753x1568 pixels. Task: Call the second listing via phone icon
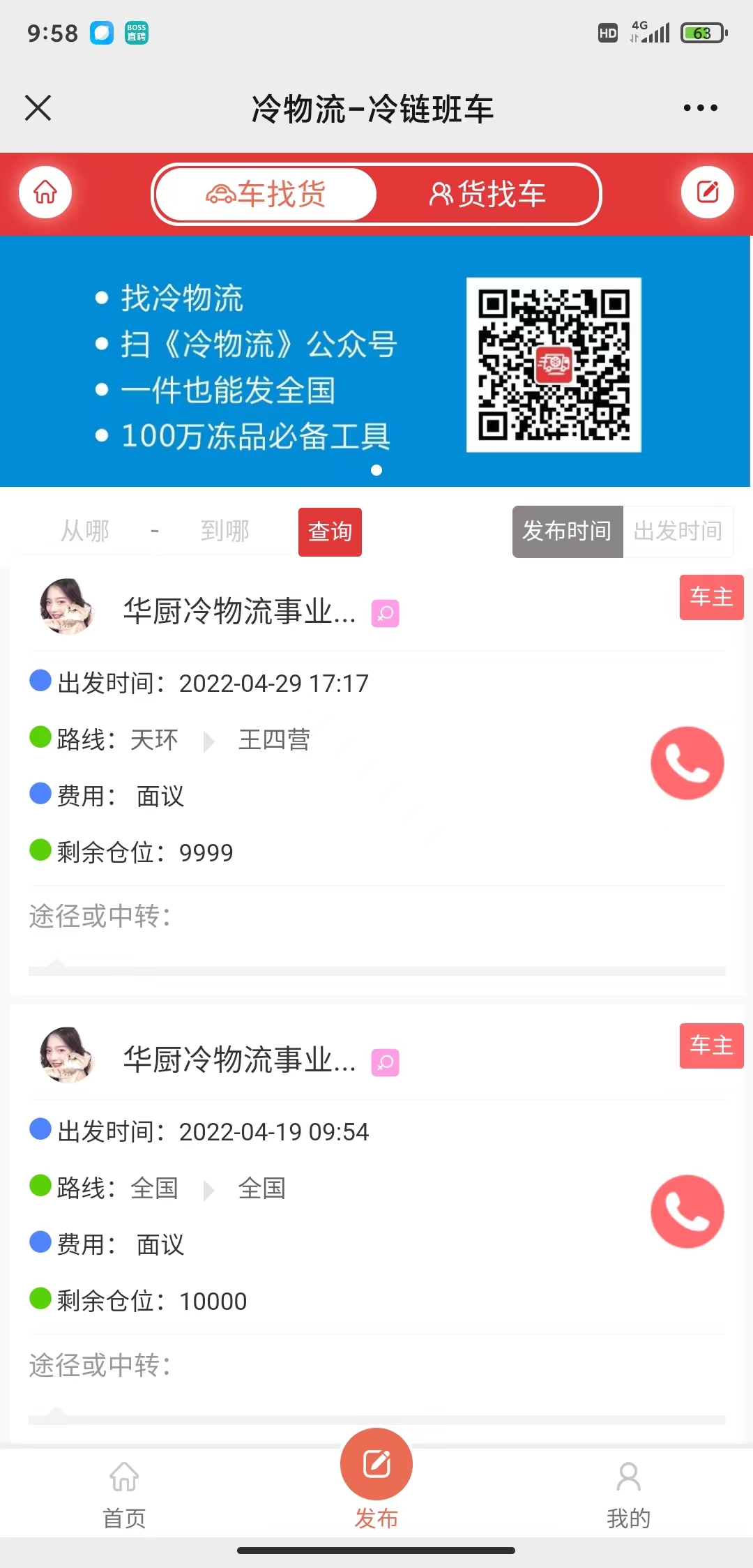click(687, 1212)
